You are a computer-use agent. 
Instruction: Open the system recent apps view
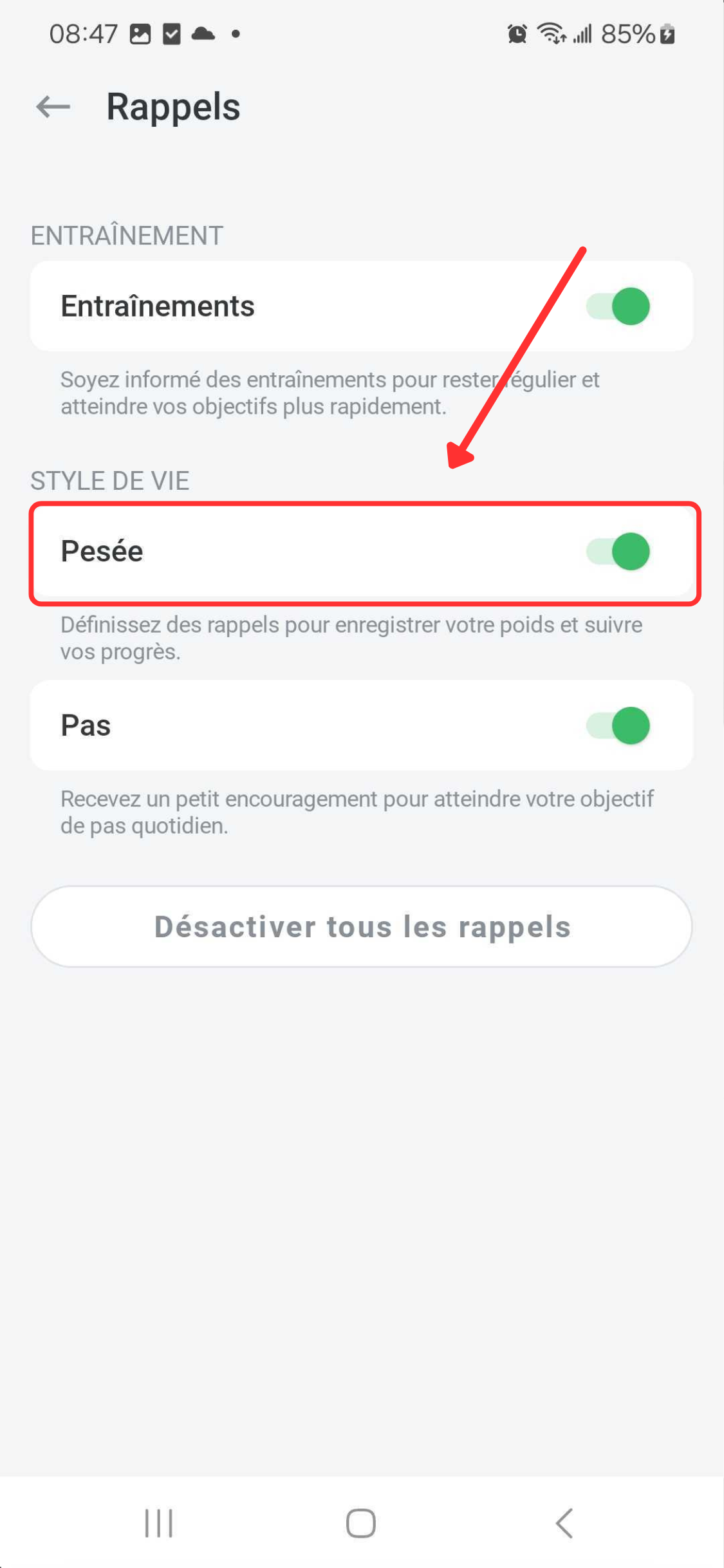(159, 1523)
